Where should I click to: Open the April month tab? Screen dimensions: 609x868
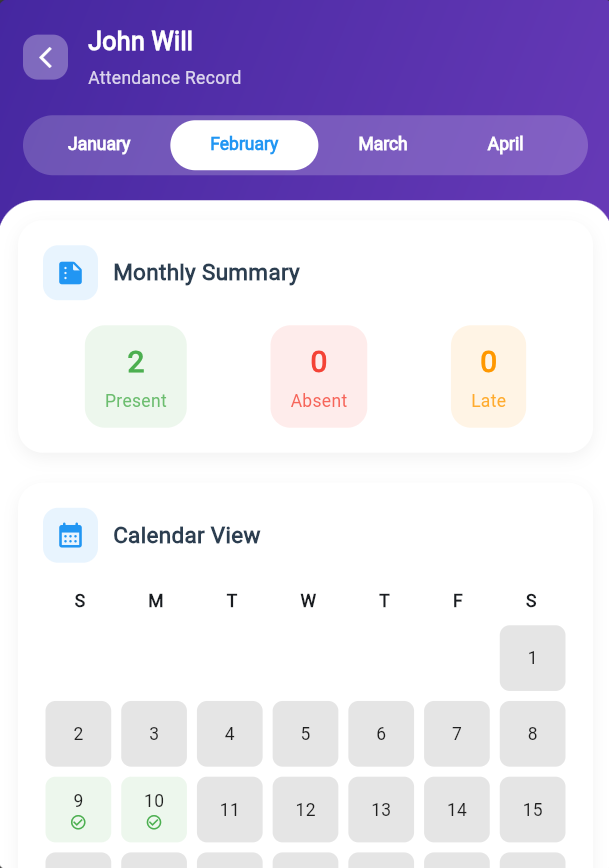tap(505, 144)
